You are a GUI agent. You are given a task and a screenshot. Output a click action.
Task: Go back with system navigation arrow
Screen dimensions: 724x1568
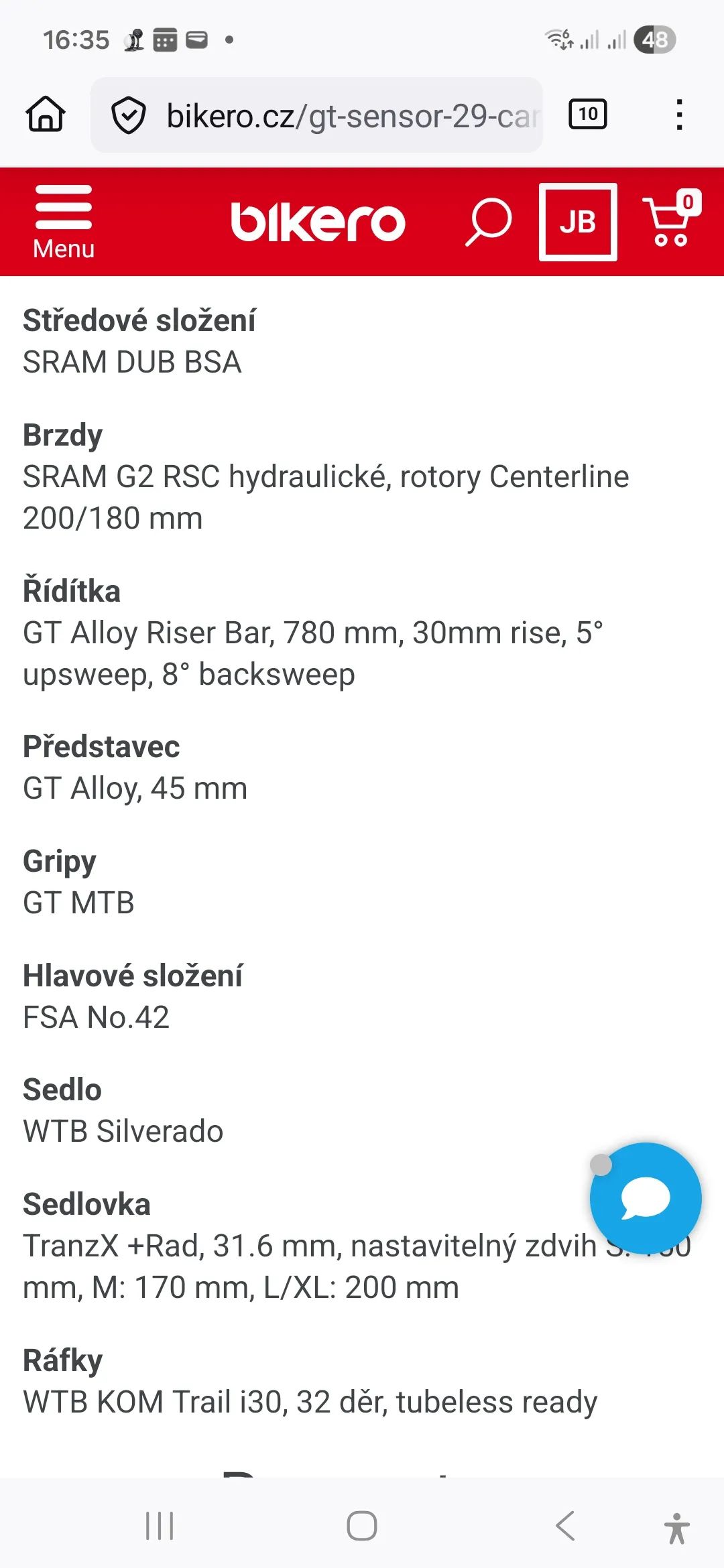[x=565, y=1526]
